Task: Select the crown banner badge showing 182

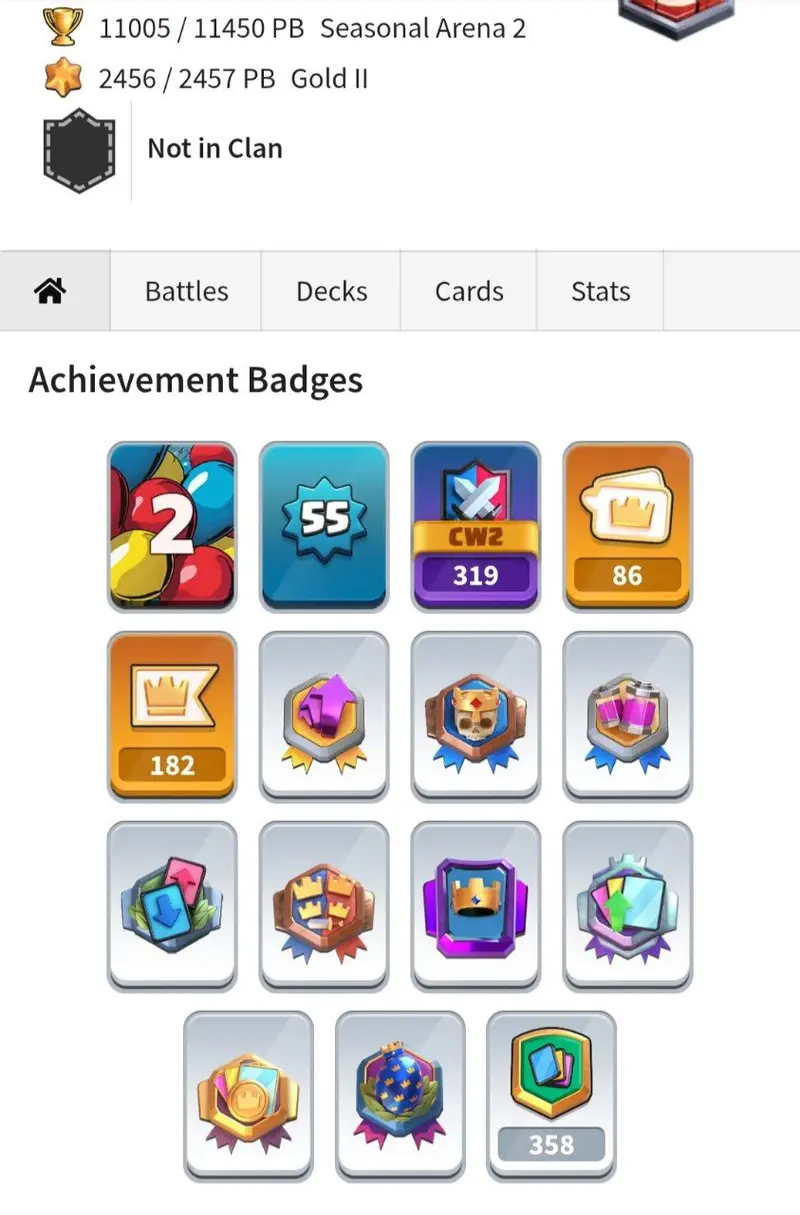Action: point(172,716)
